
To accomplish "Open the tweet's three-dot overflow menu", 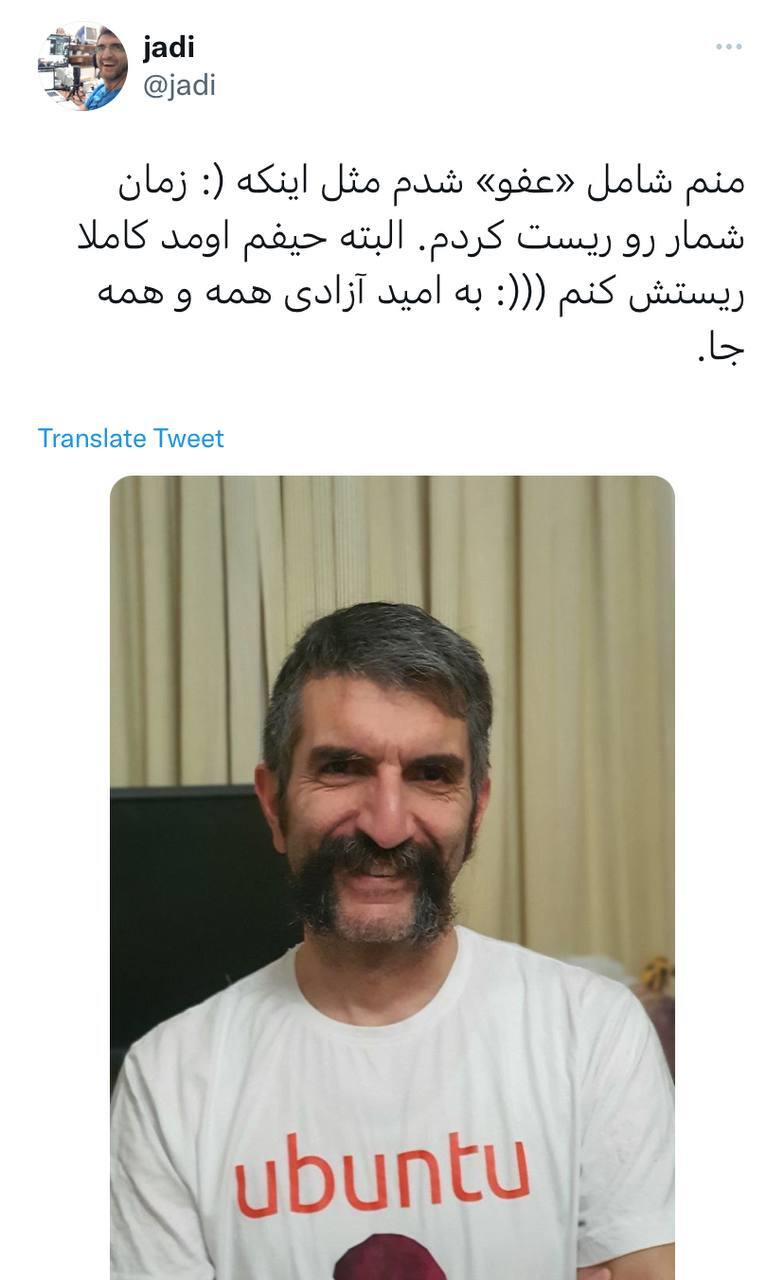I will pos(729,47).
